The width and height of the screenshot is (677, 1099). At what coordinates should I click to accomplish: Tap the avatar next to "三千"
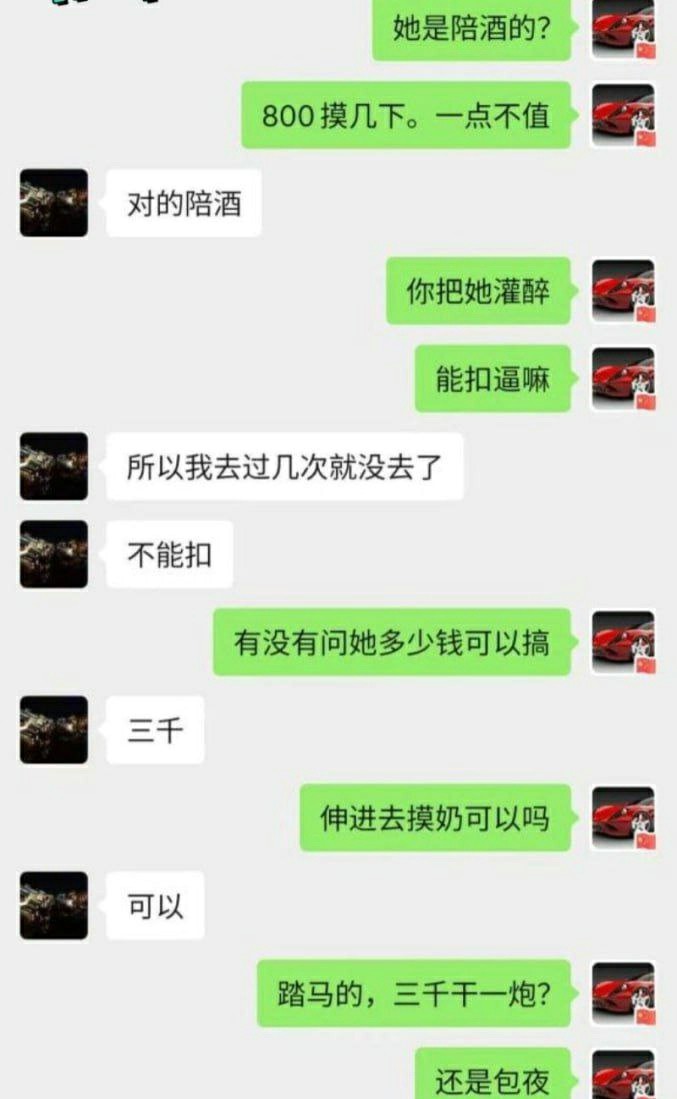click(x=53, y=730)
